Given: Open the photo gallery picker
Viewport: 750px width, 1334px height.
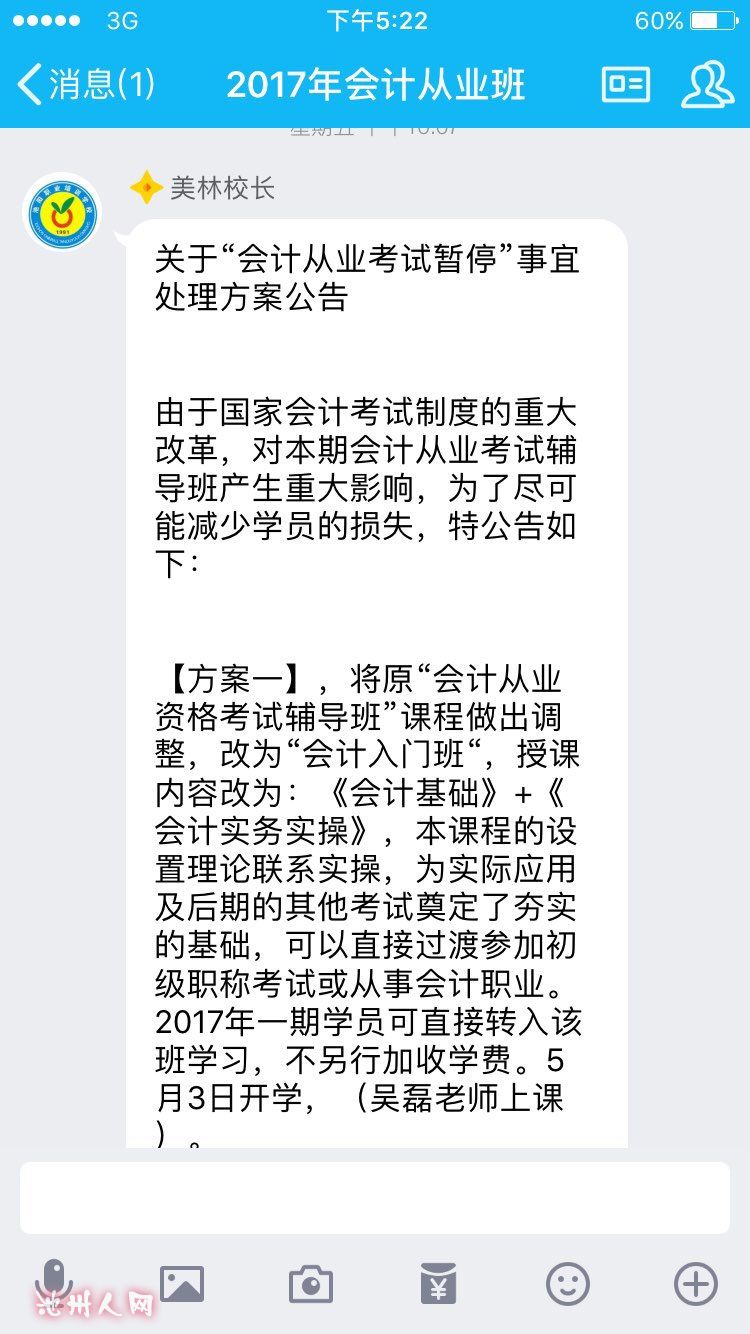Looking at the screenshot, I should pos(182,1283).
